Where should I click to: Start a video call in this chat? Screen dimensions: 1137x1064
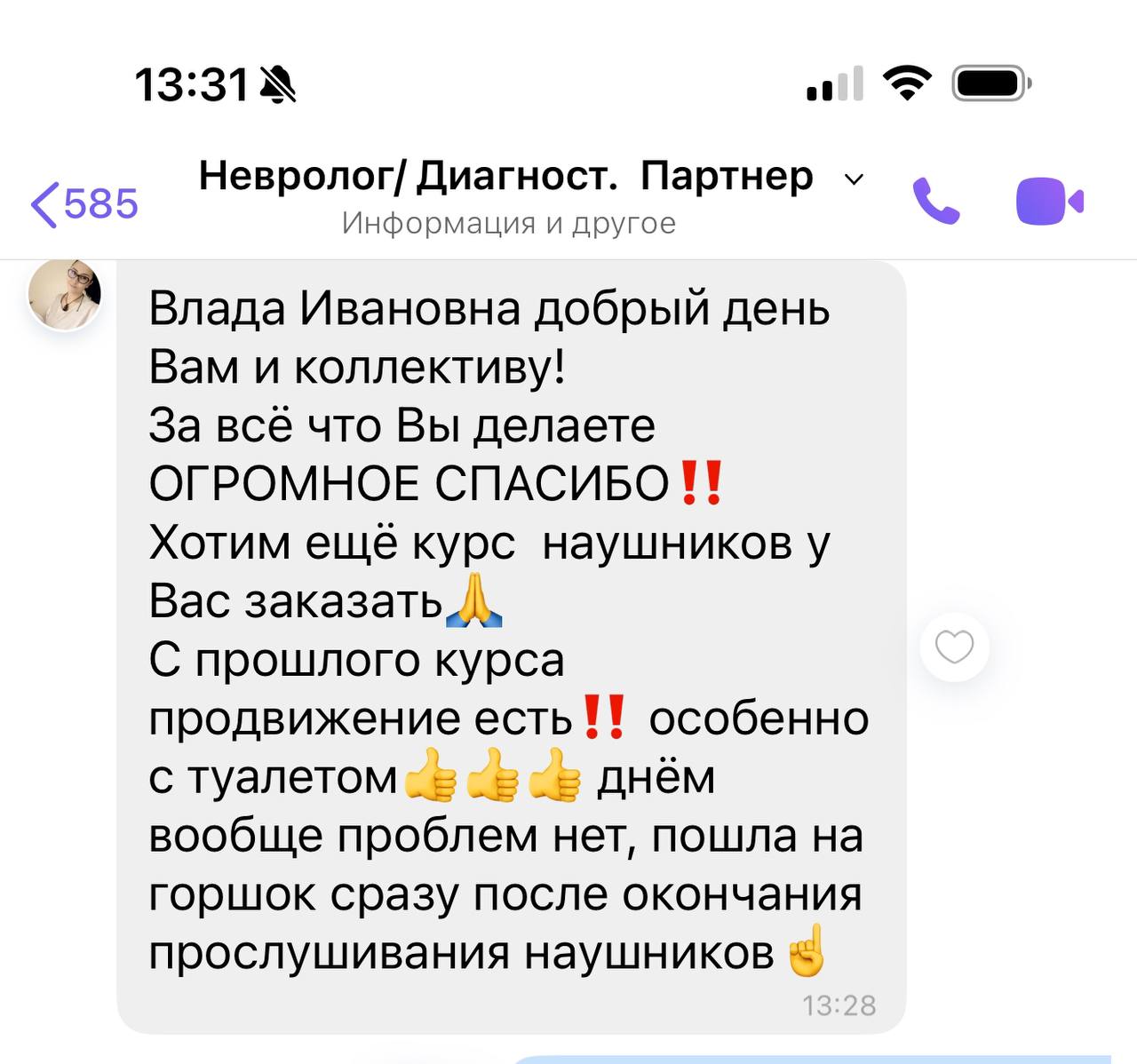(1050, 201)
